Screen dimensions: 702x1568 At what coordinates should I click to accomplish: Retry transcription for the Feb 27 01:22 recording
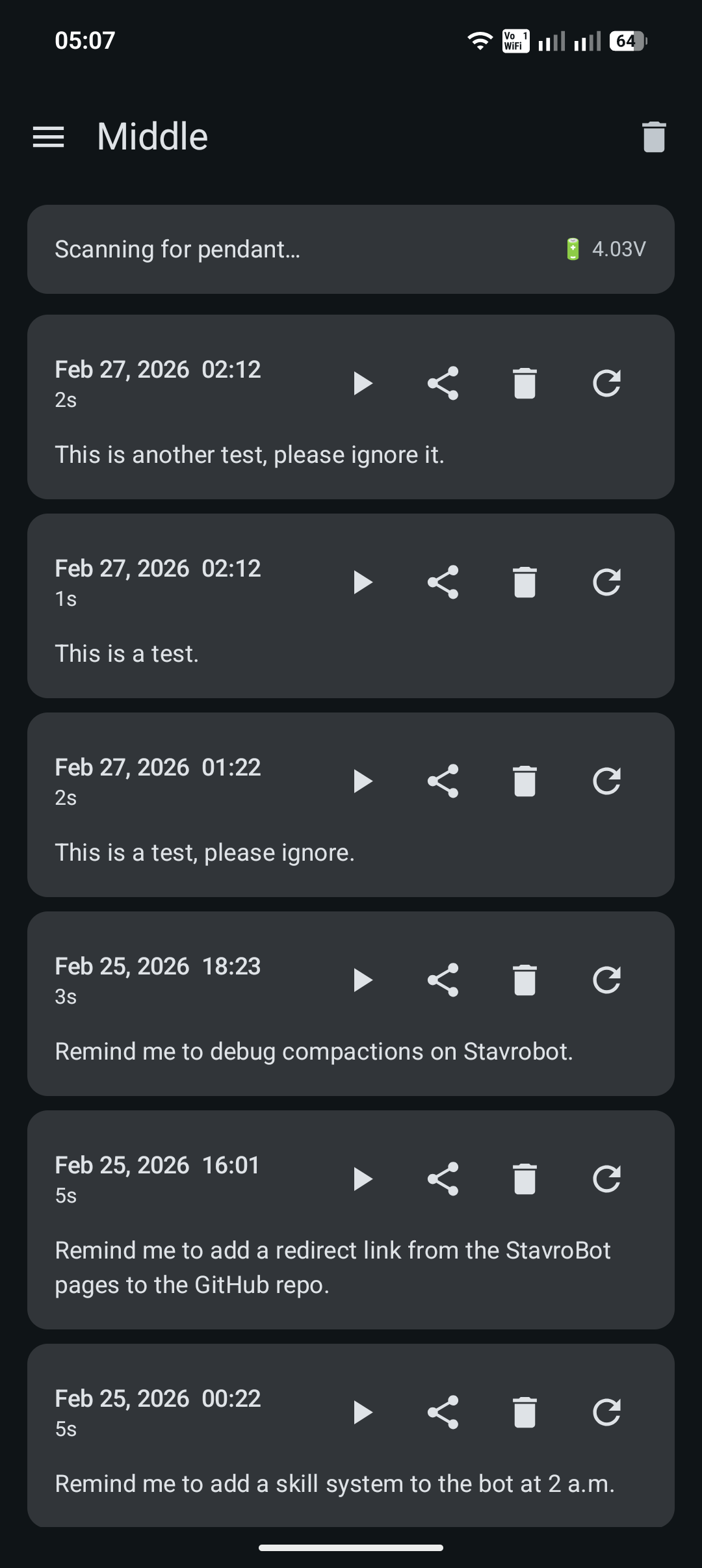(606, 781)
